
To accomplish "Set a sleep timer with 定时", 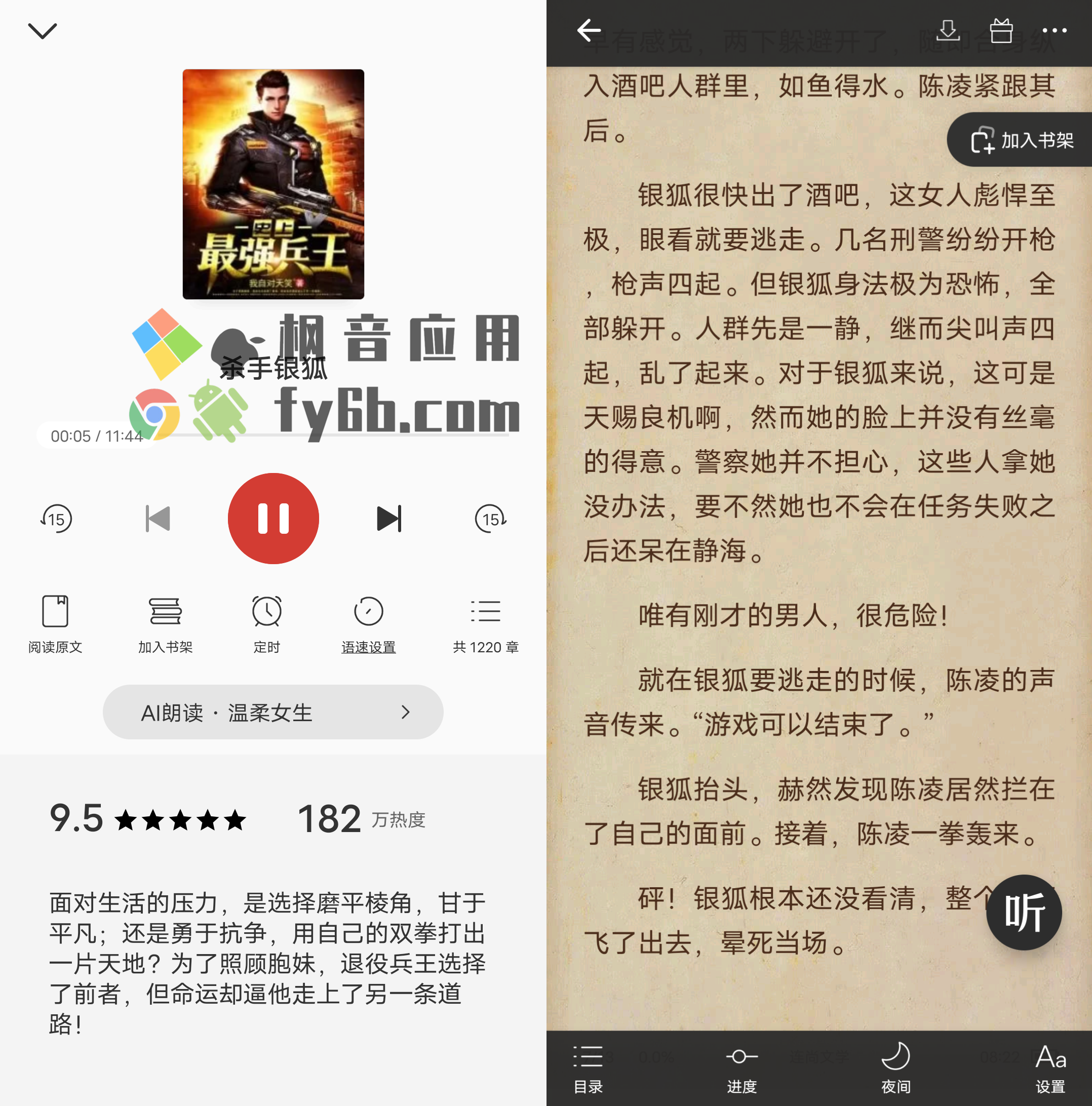I will [267, 623].
